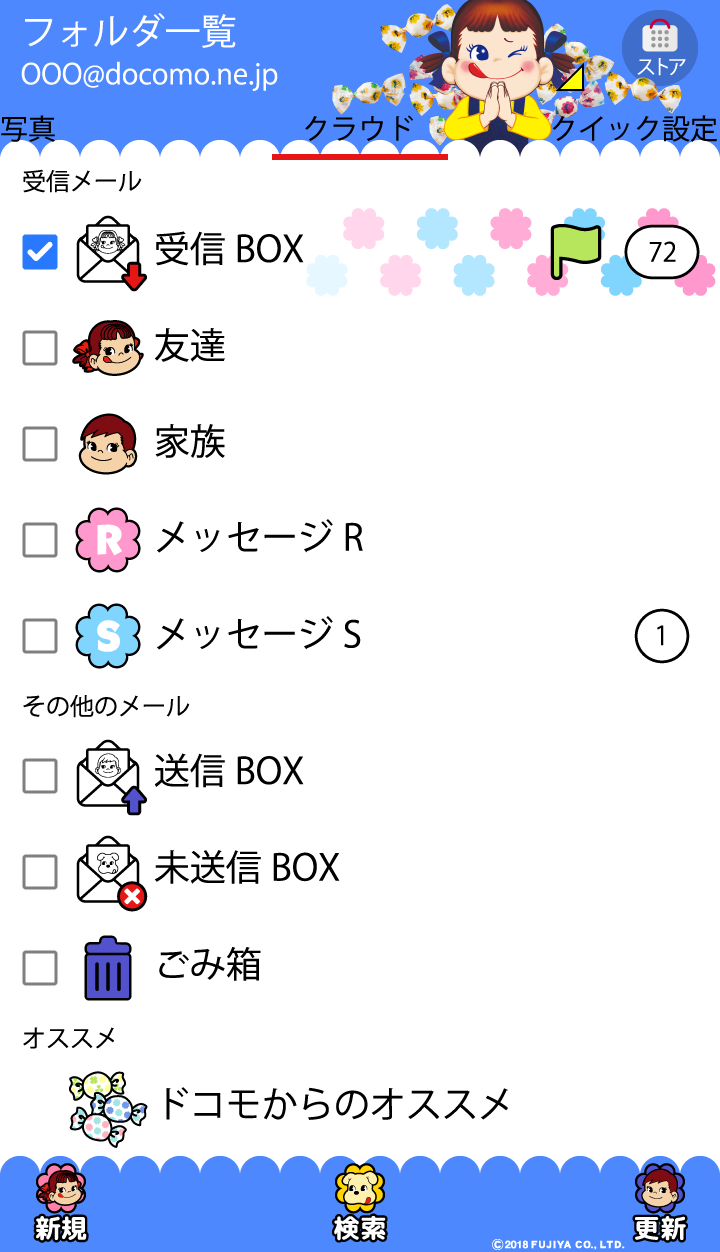The width and height of the screenshot is (720, 1252).
Task: Create a new mail with 新規
Action: point(61,1205)
